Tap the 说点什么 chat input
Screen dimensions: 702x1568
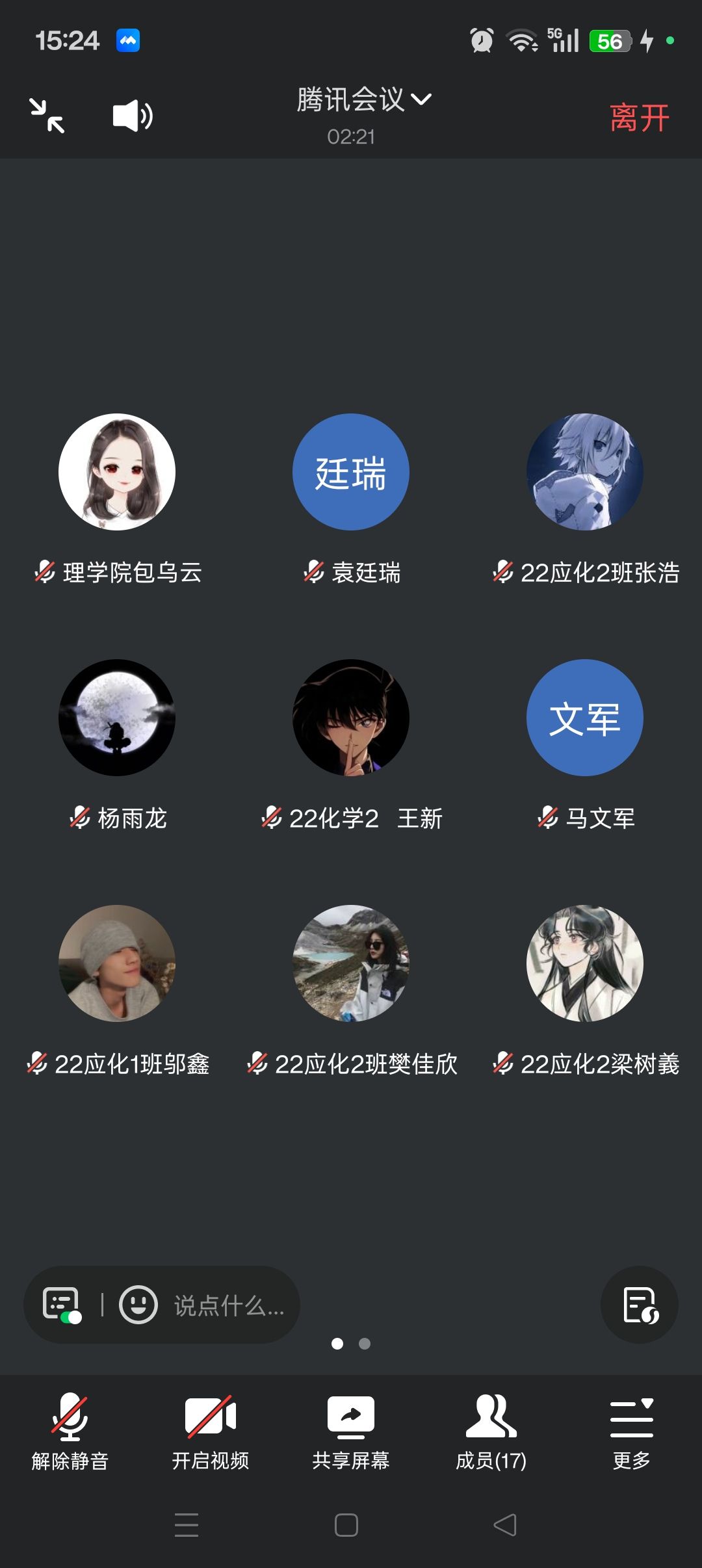pyautogui.click(x=229, y=1305)
